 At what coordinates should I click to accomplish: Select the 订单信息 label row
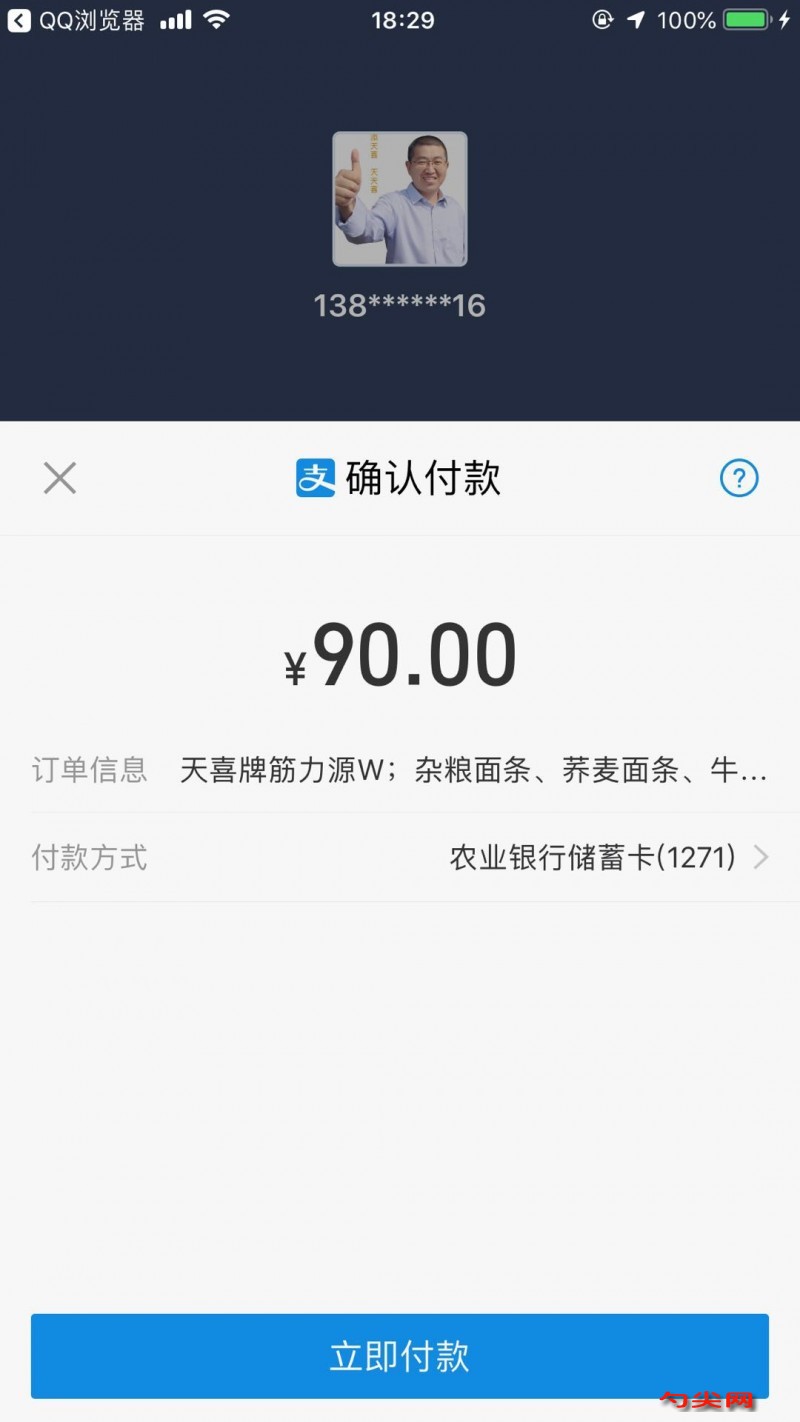click(89, 769)
